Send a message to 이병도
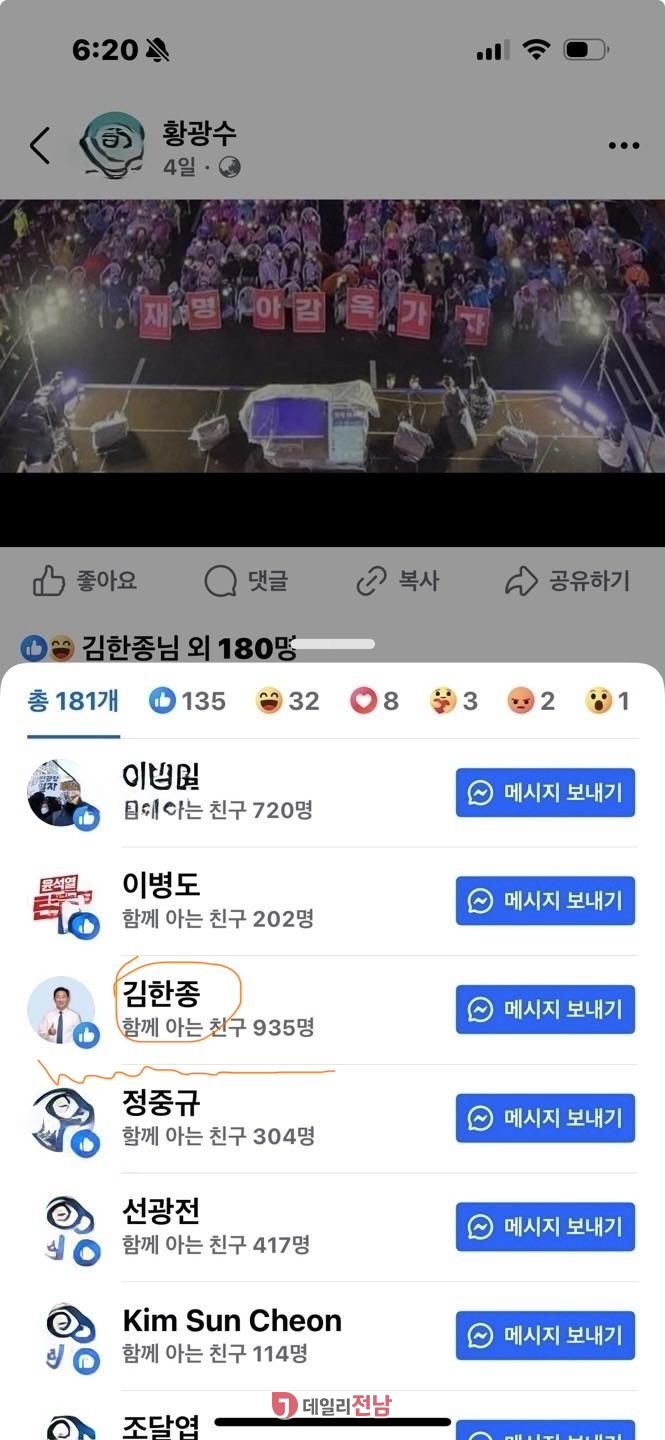The image size is (665, 1440). 545,901
